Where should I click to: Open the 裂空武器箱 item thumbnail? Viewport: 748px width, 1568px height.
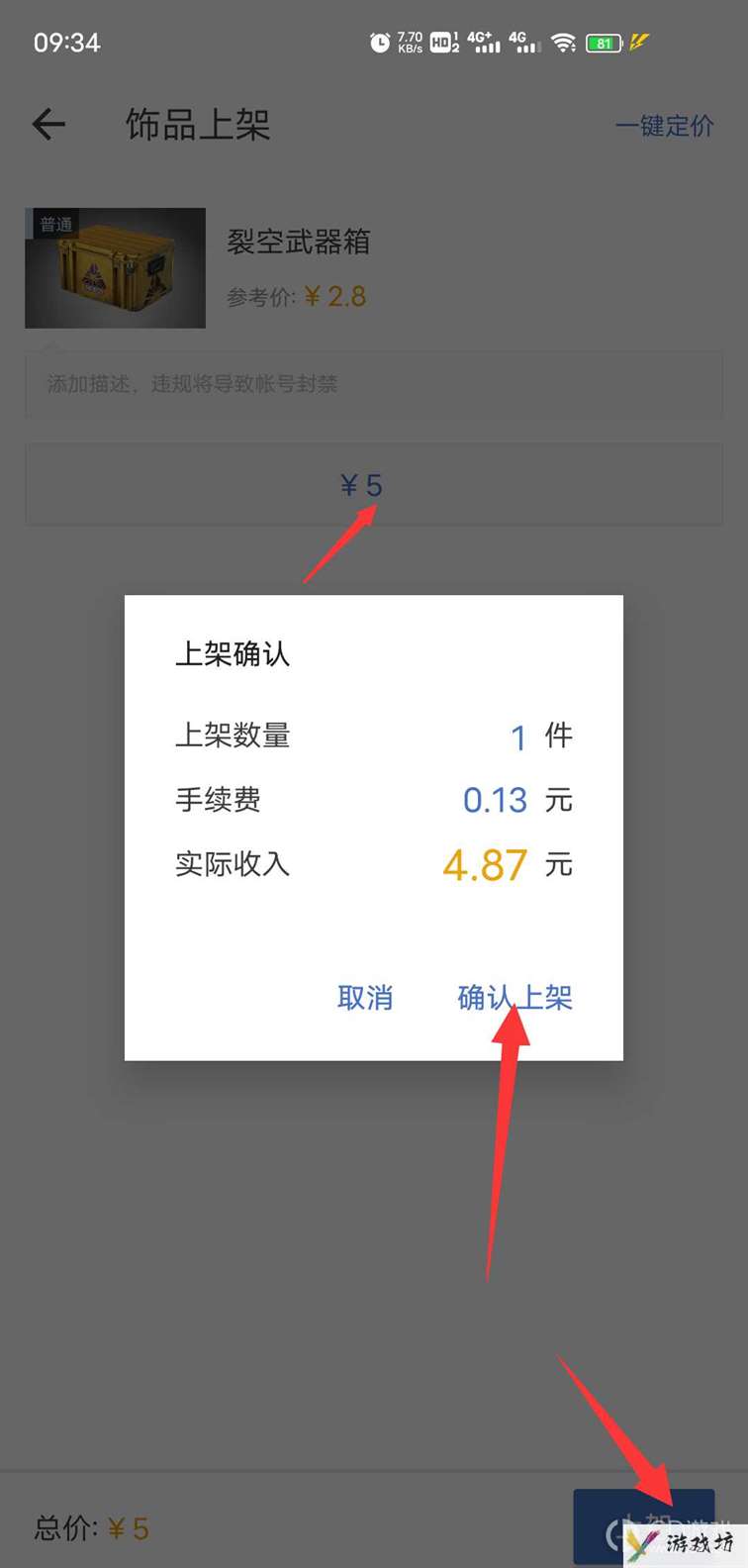click(115, 268)
